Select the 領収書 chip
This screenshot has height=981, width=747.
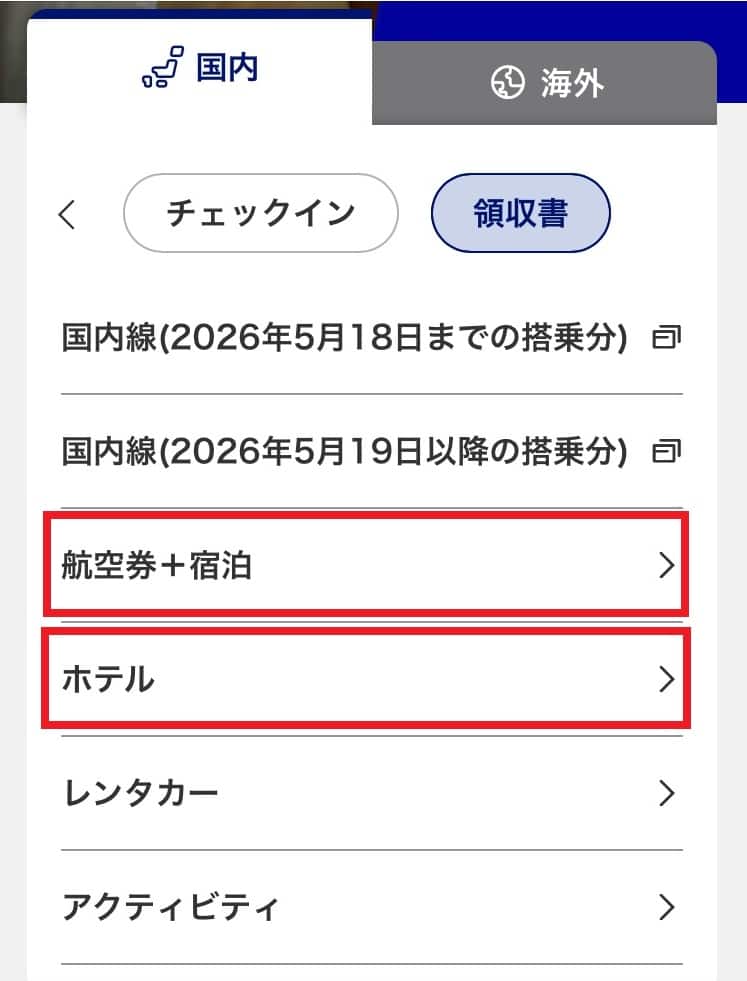pyautogui.click(x=520, y=213)
